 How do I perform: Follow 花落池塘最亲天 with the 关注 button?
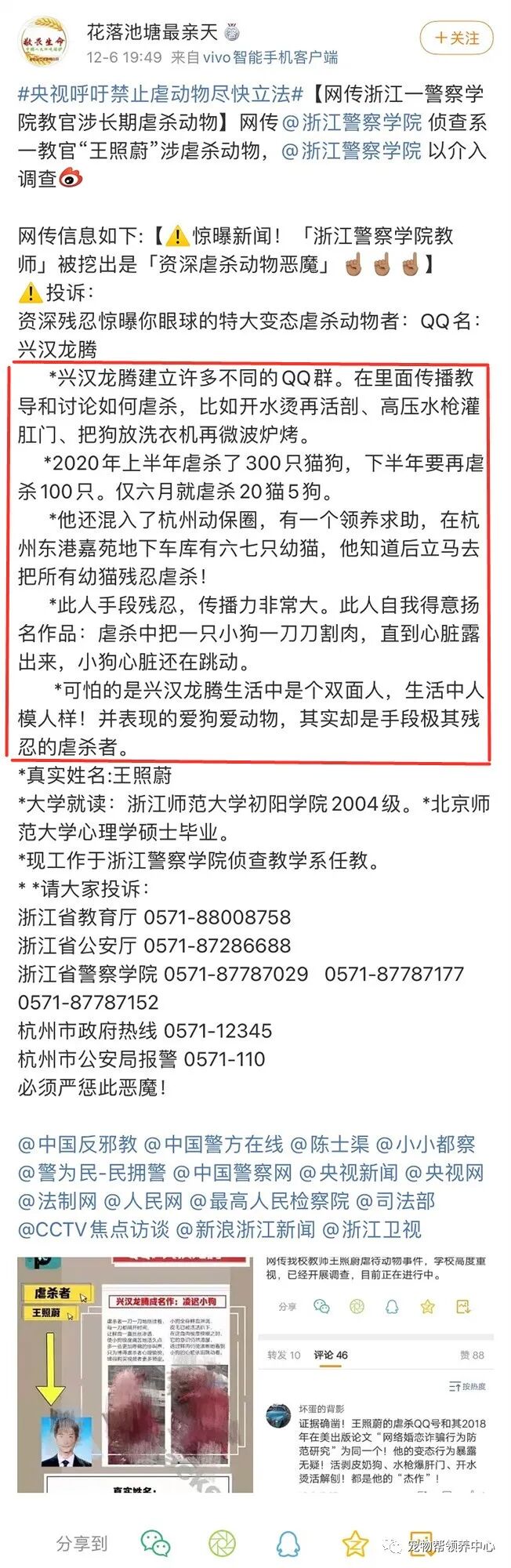(x=456, y=38)
